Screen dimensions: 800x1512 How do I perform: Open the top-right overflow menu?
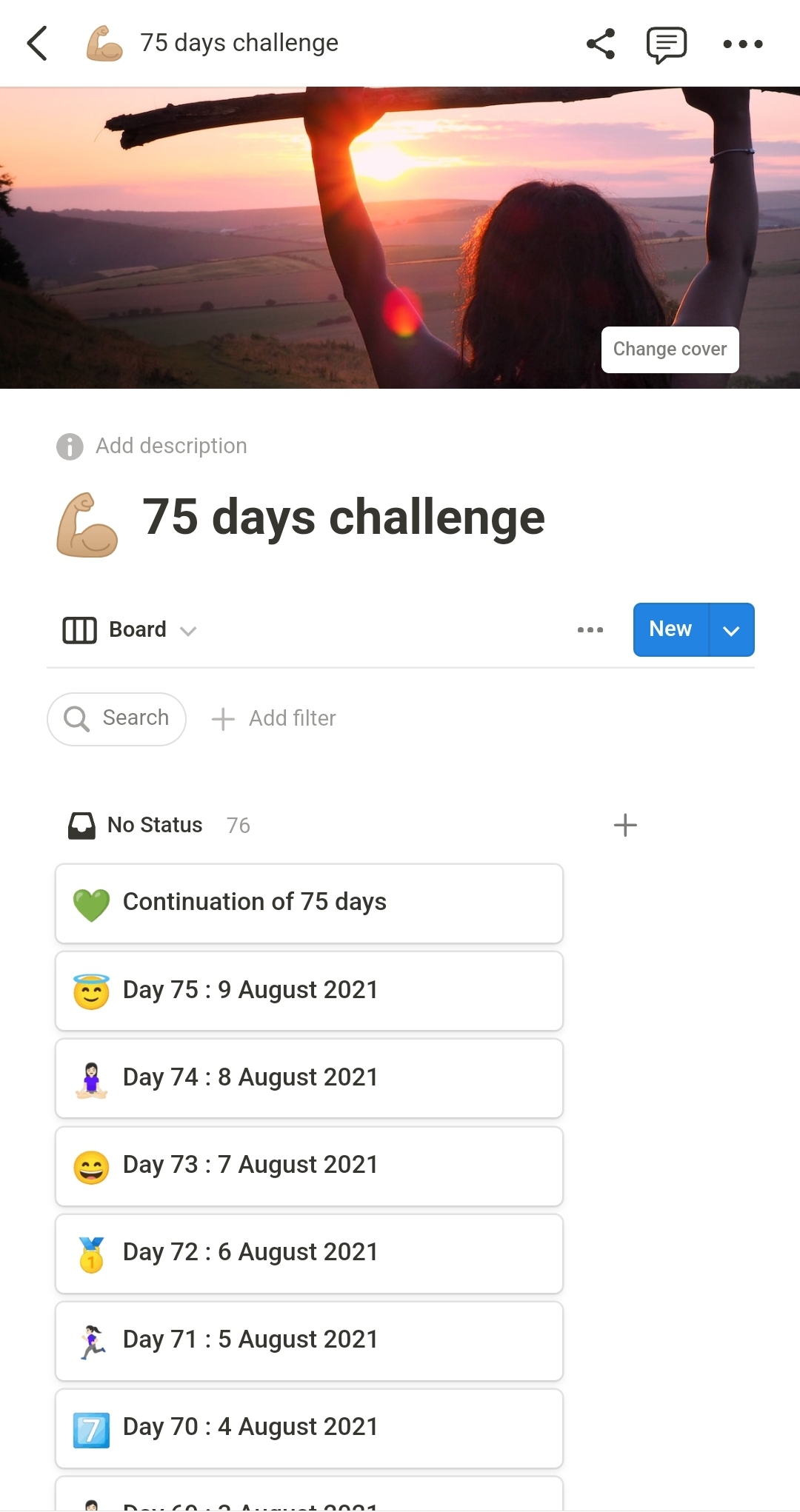(x=743, y=44)
